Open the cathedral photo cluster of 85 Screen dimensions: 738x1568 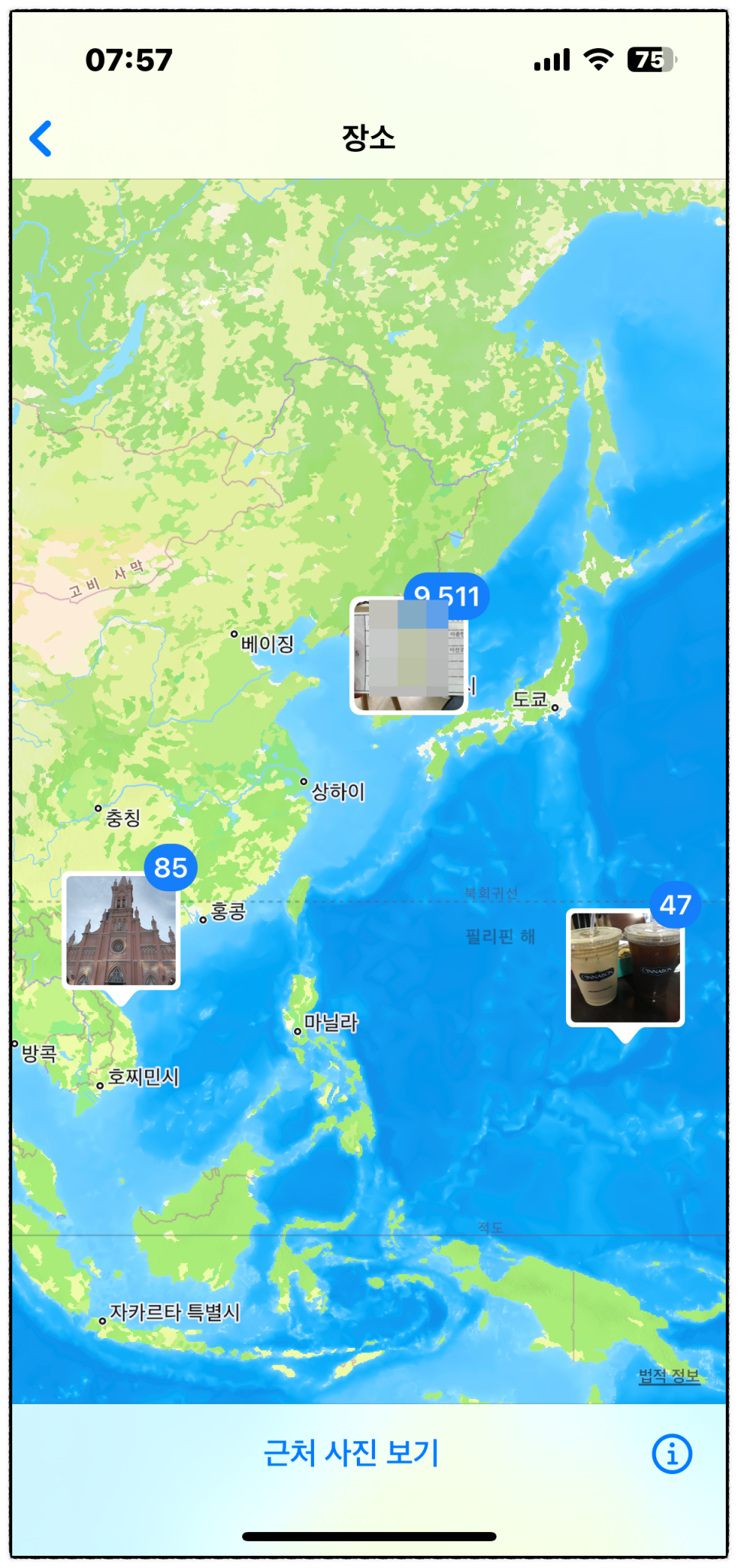(121, 930)
